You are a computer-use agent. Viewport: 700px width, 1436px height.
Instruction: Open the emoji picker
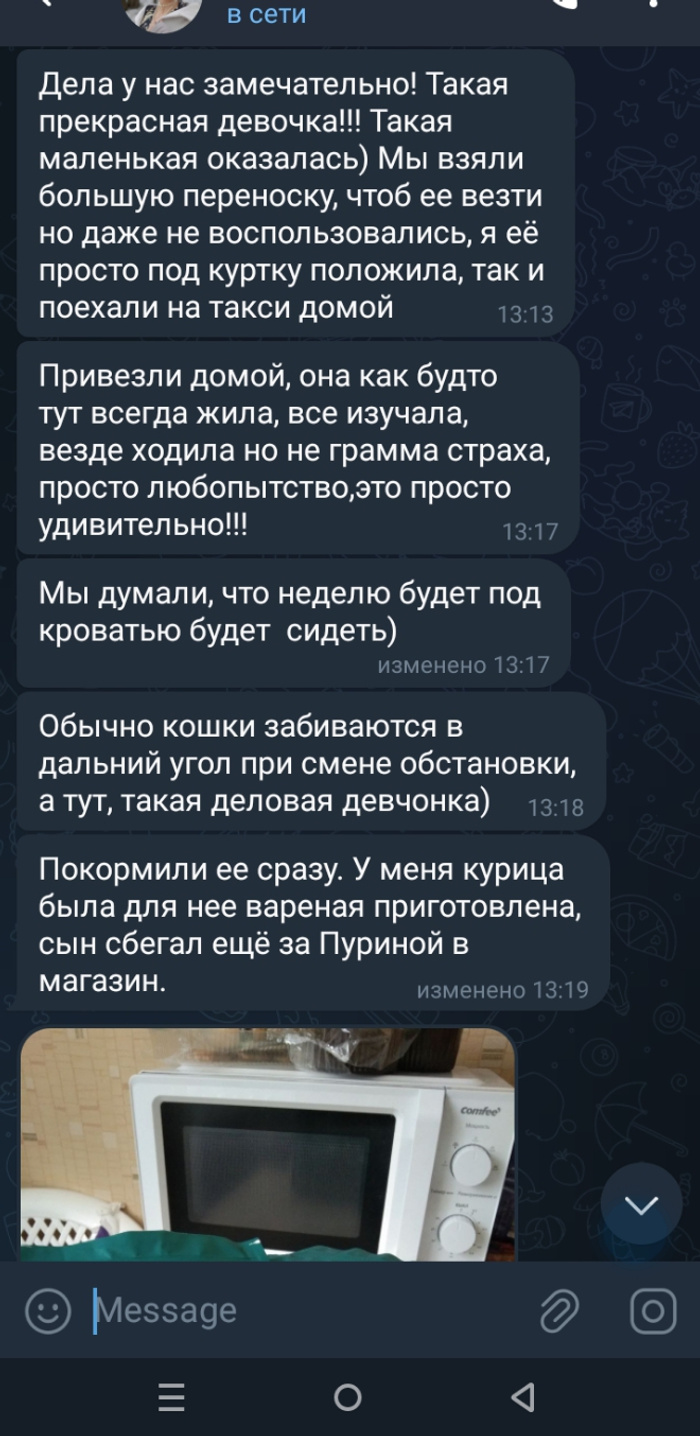pos(47,1311)
